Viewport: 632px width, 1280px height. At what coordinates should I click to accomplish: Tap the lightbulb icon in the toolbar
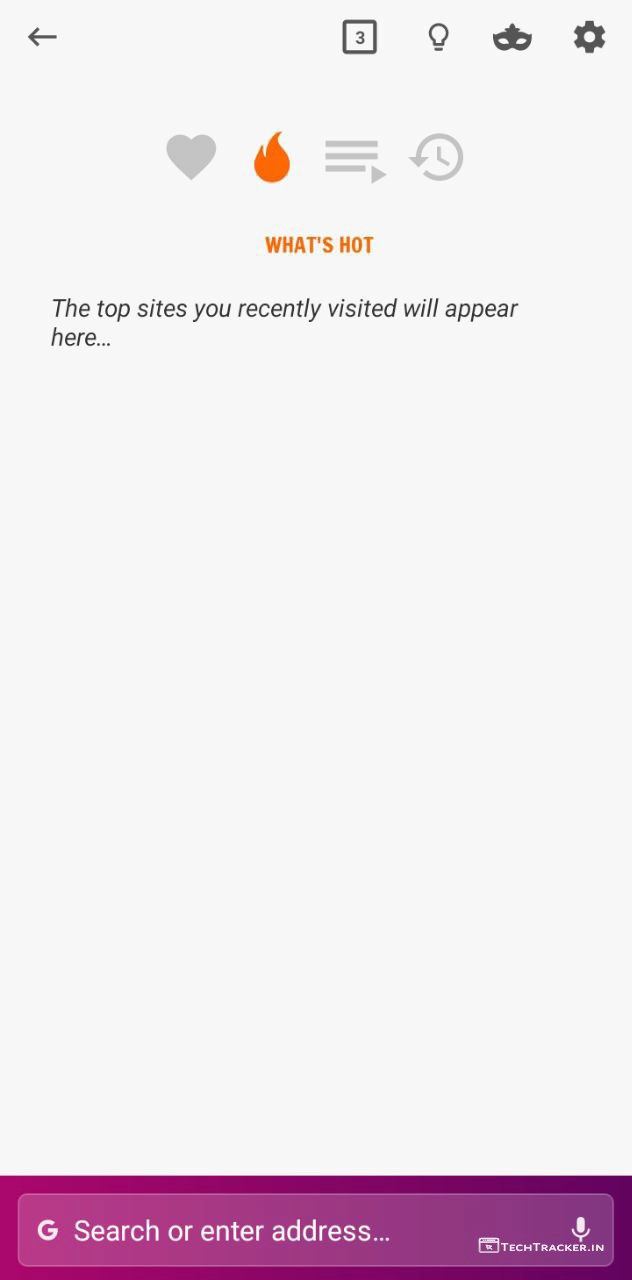(x=438, y=38)
